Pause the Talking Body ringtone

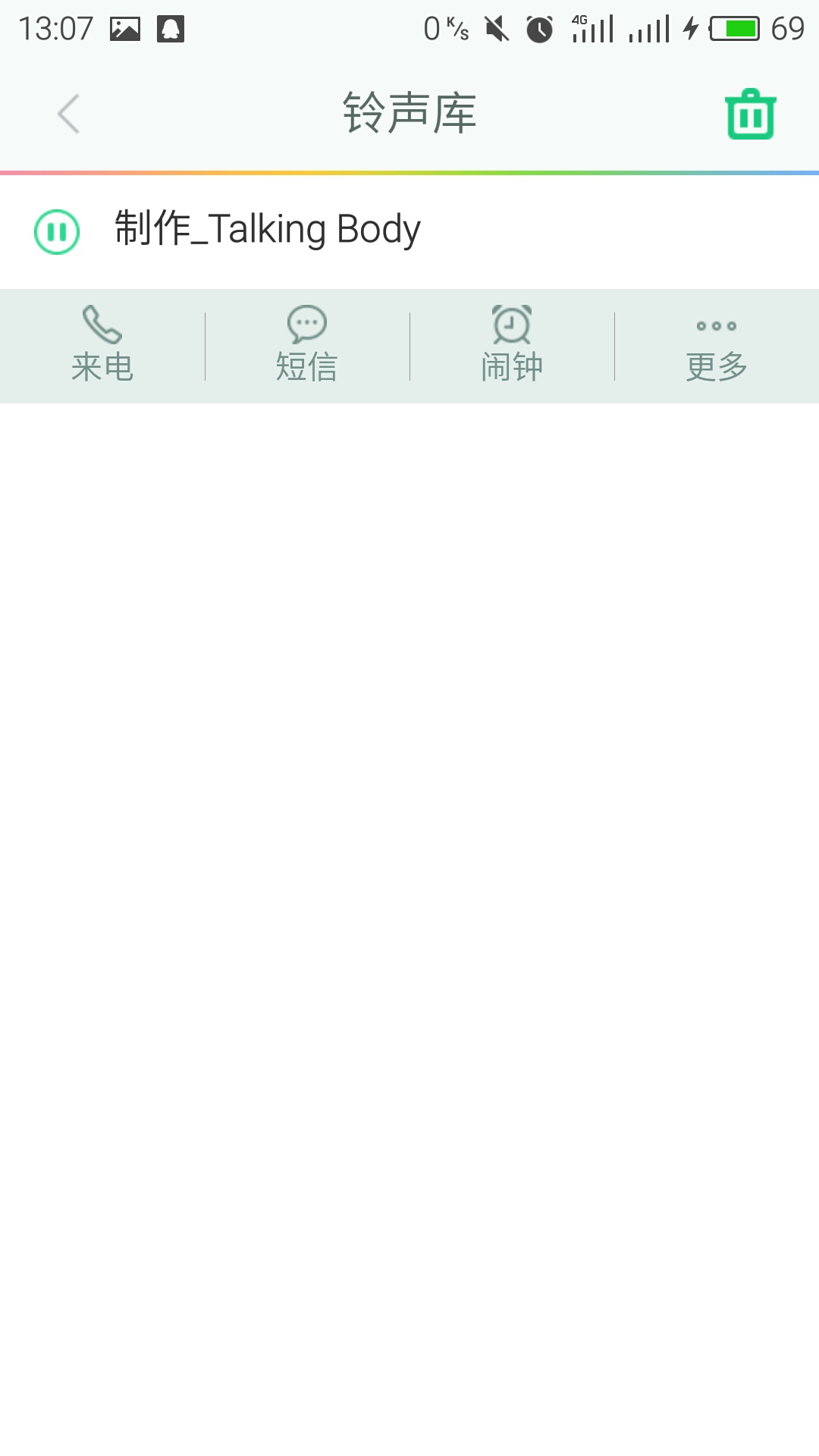[x=57, y=231]
